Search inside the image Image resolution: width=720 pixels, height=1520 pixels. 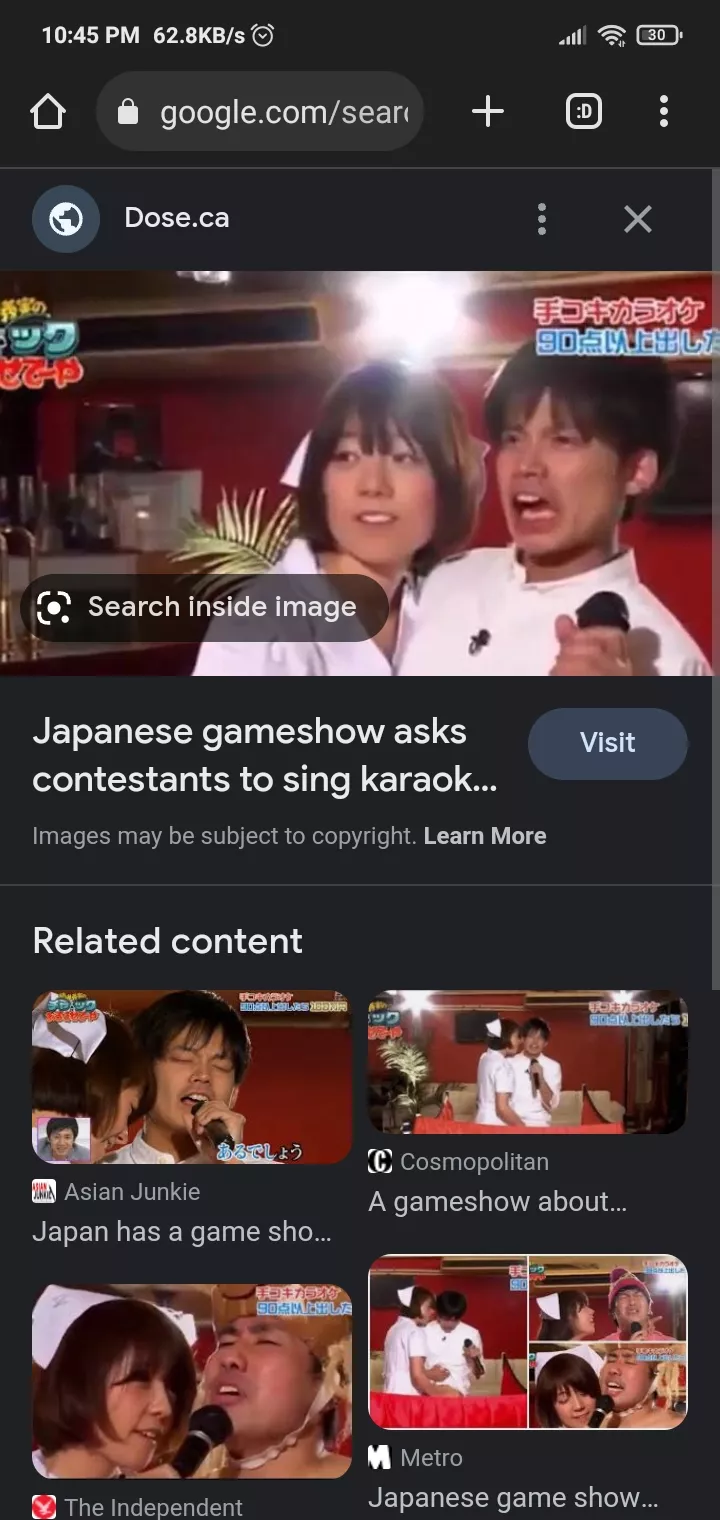coord(204,607)
